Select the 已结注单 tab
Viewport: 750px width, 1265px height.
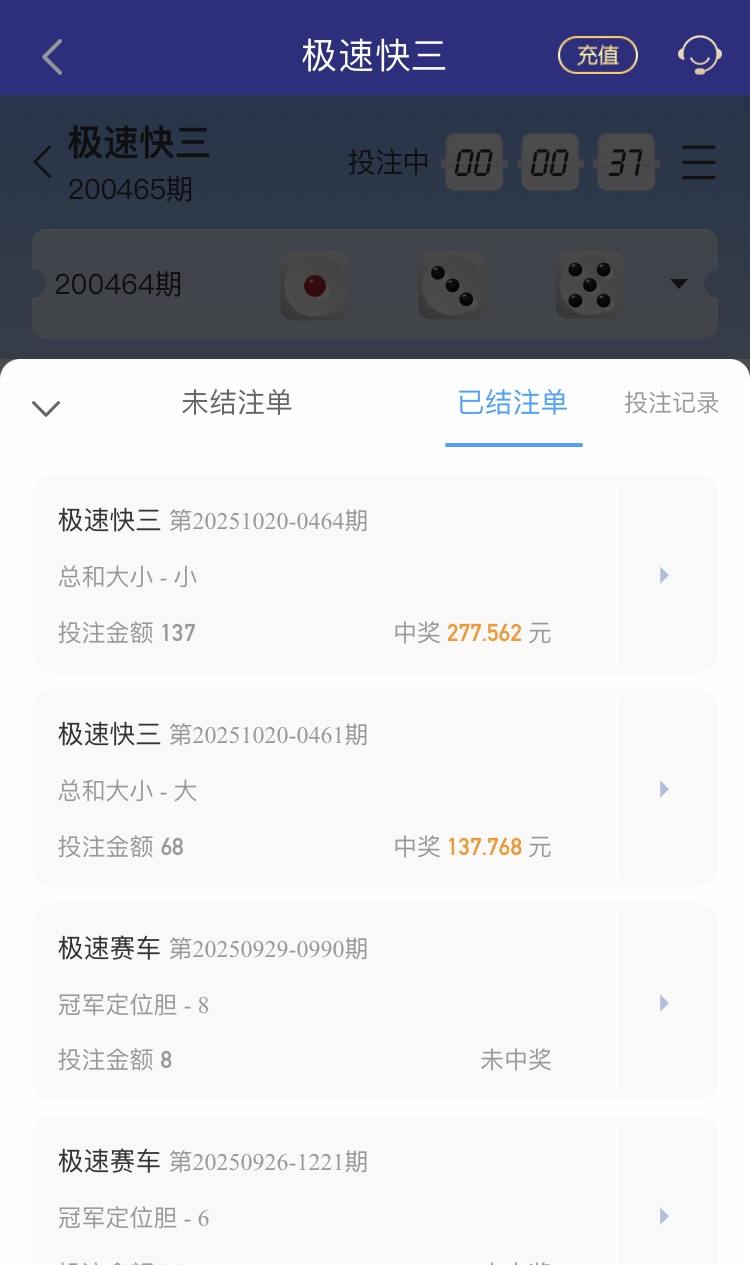coord(513,403)
